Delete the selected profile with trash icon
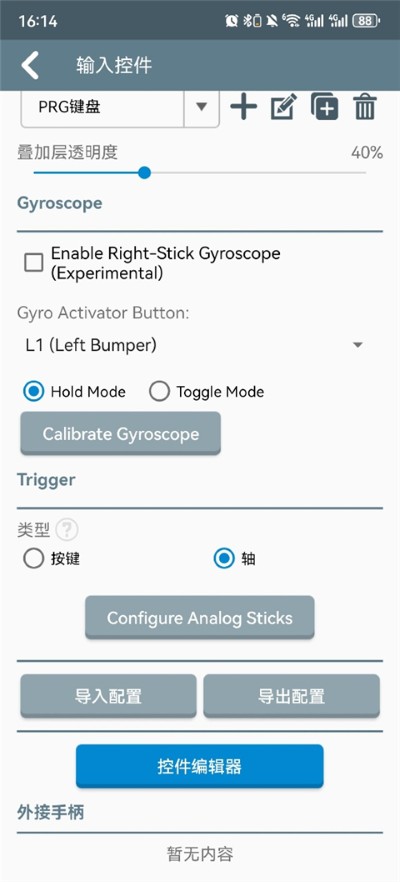 (x=365, y=107)
